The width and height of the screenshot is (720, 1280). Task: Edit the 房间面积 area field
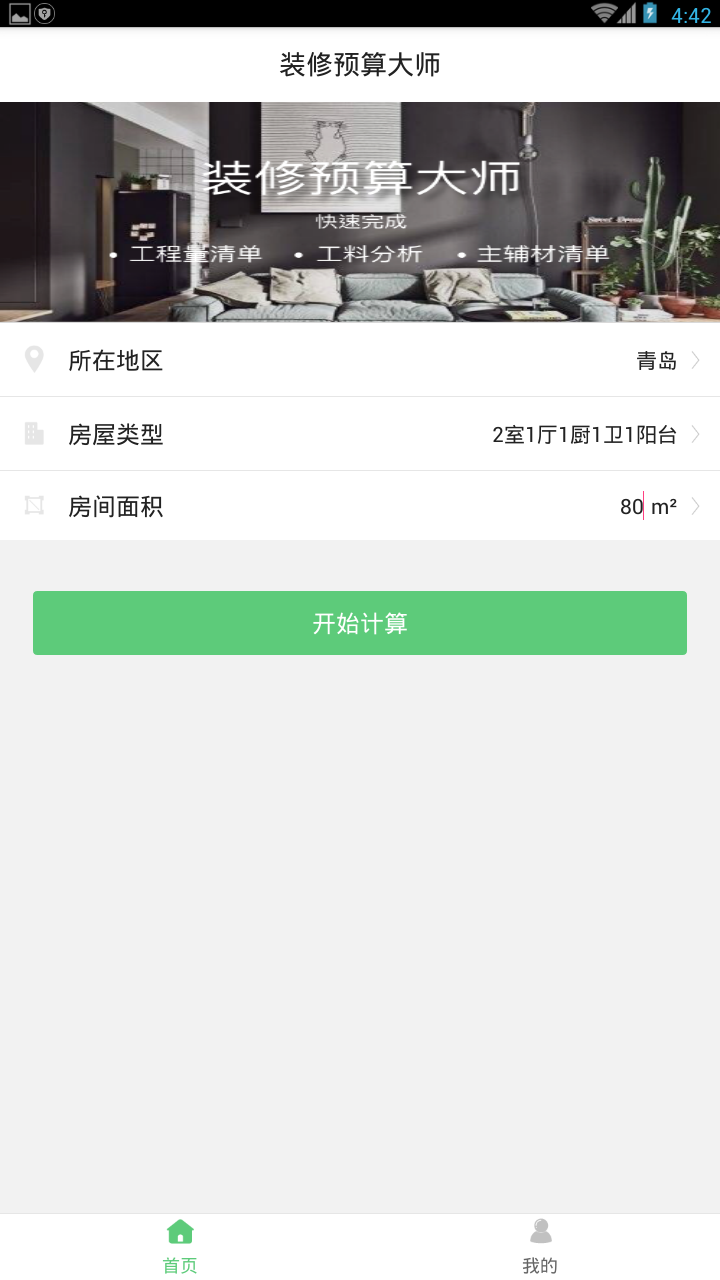[630, 507]
